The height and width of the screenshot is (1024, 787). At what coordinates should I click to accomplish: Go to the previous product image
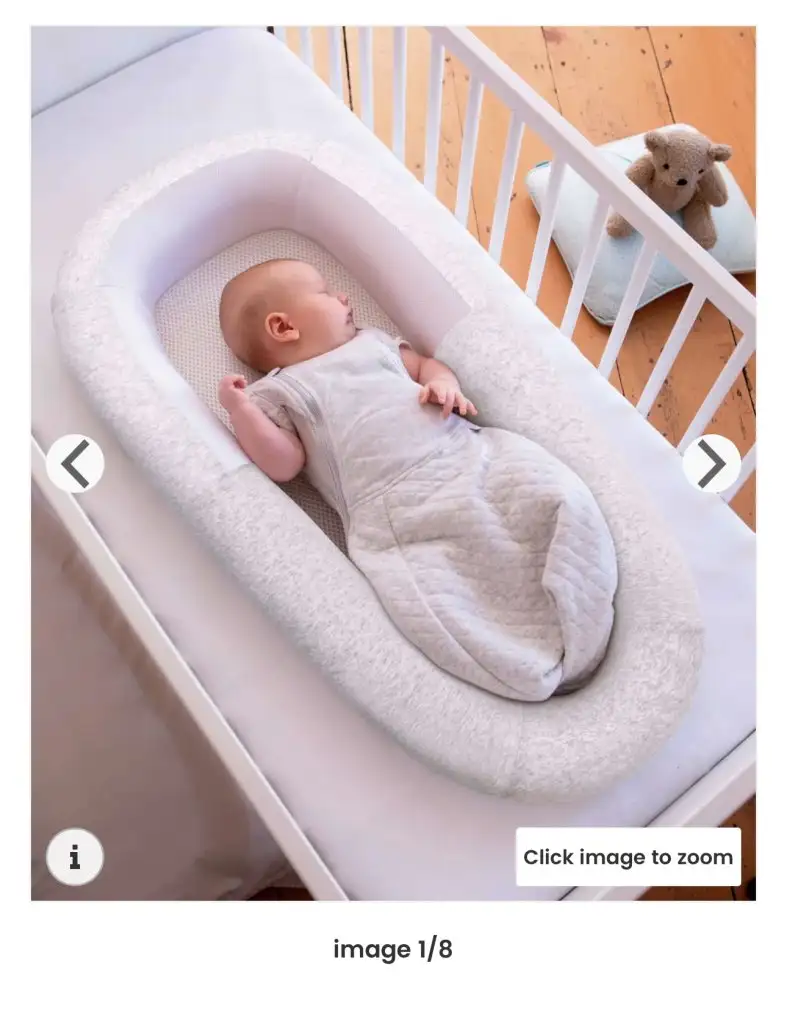pyautogui.click(x=75, y=463)
